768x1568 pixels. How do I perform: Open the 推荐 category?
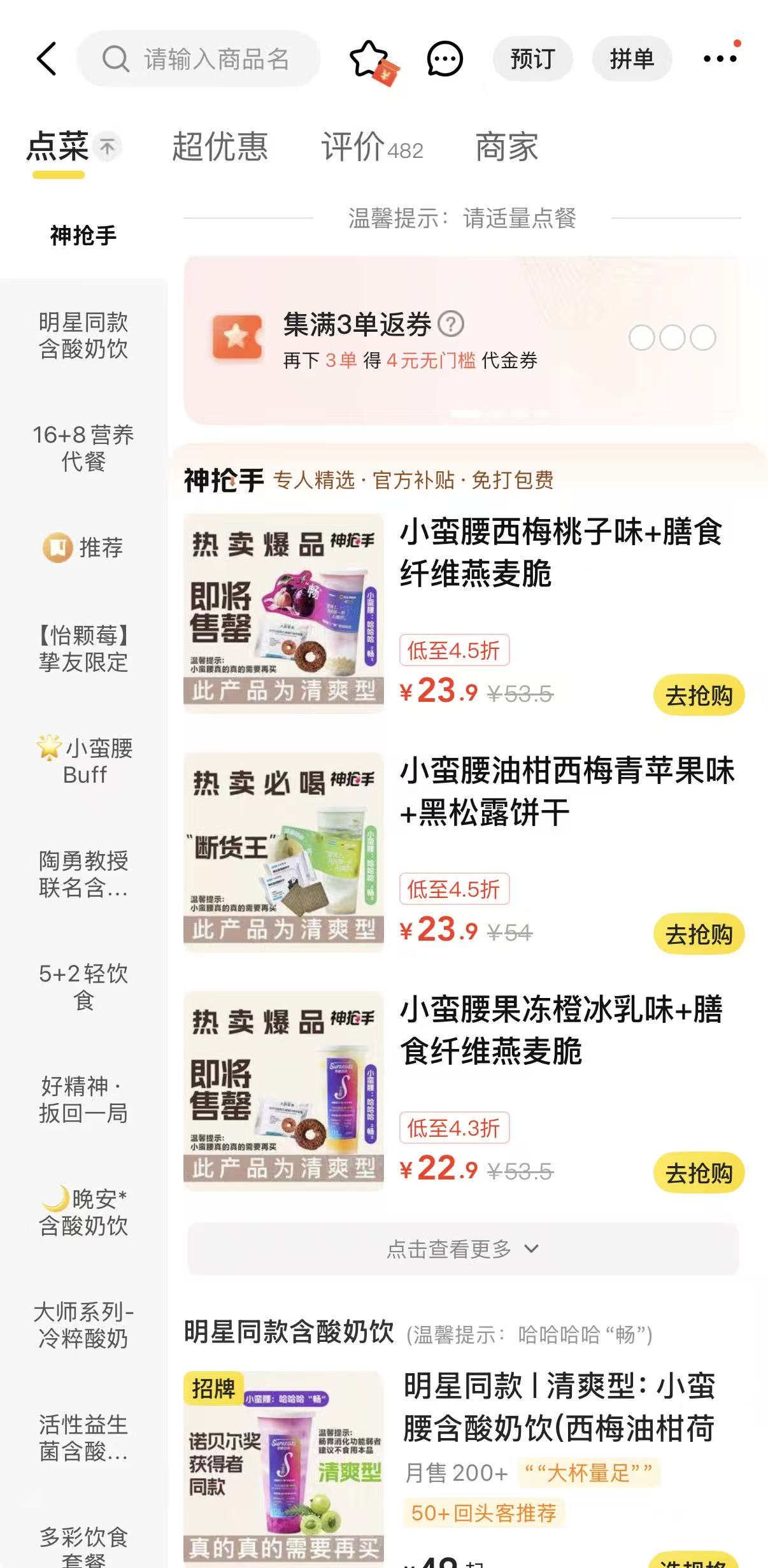point(83,548)
